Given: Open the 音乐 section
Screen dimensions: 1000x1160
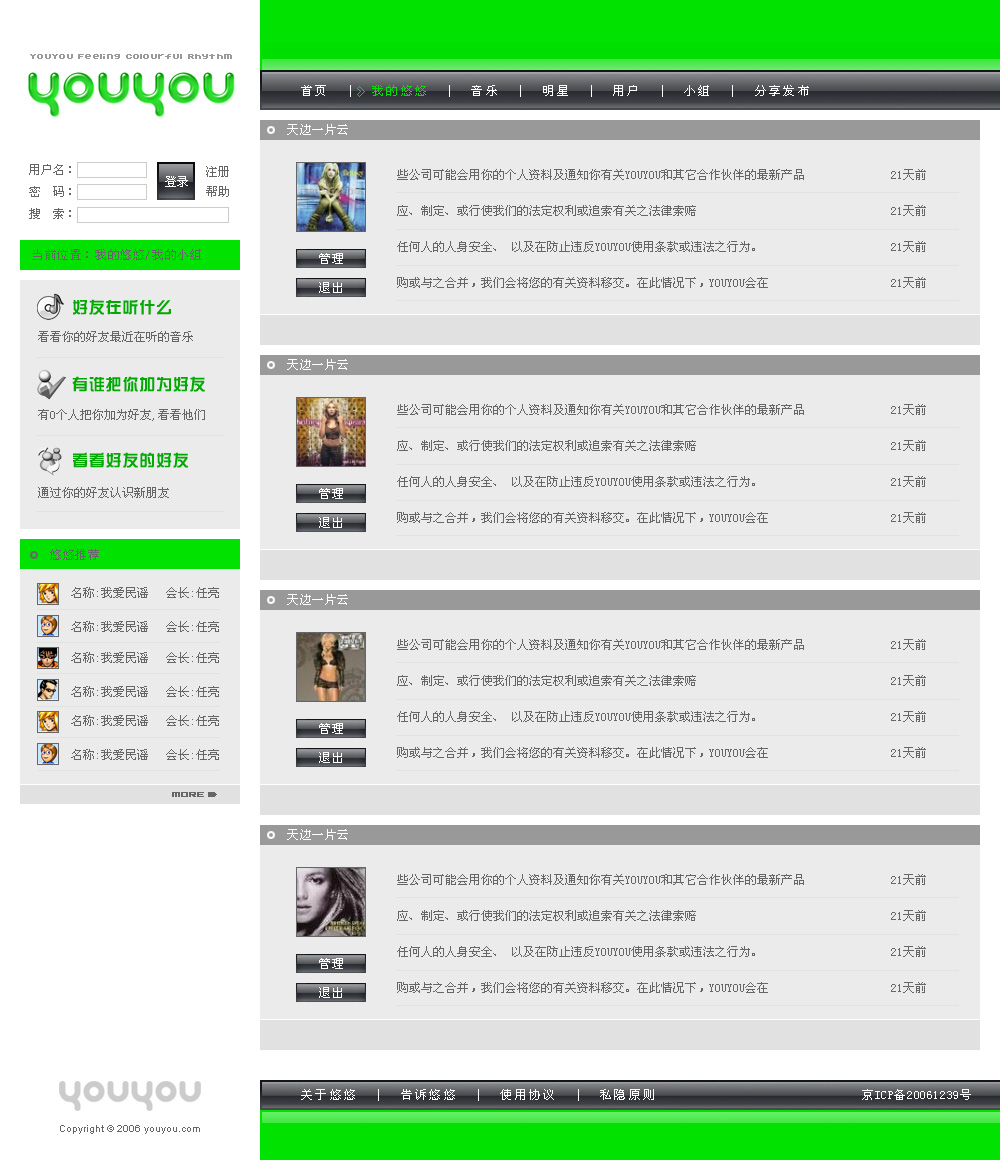Looking at the screenshot, I should coord(484,91).
